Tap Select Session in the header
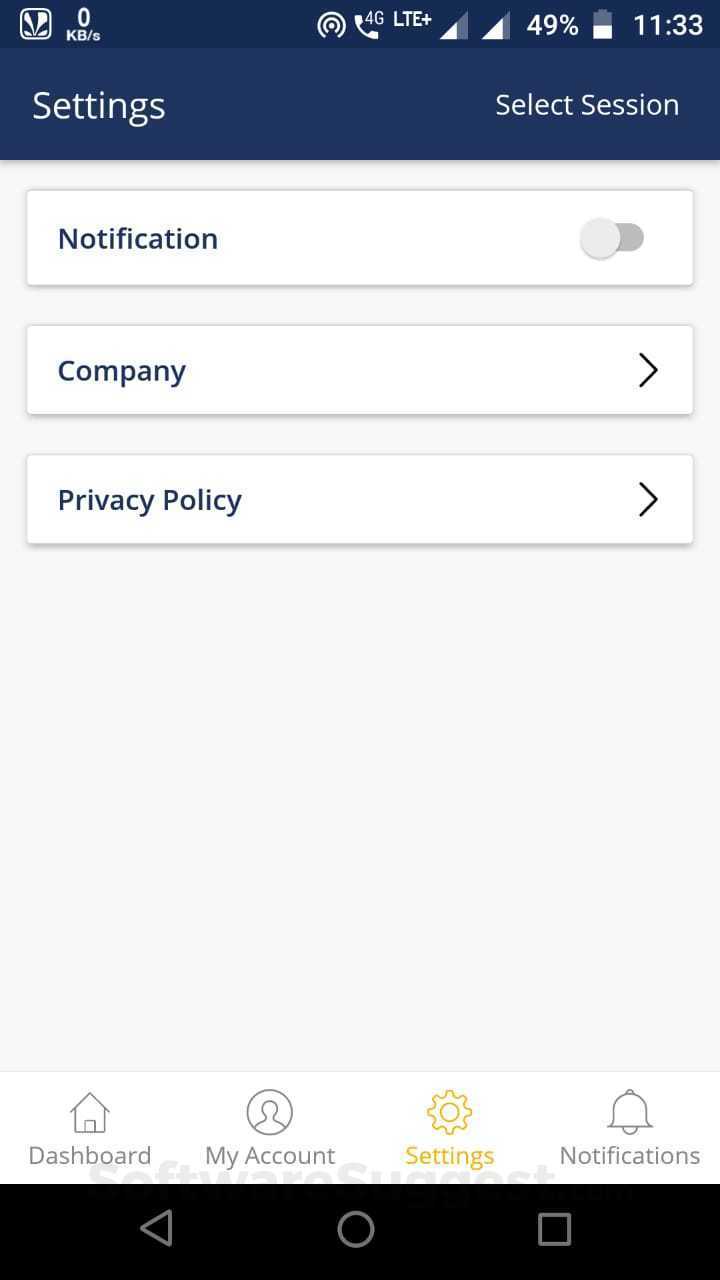Screen dimensions: 720x1280 click(587, 105)
